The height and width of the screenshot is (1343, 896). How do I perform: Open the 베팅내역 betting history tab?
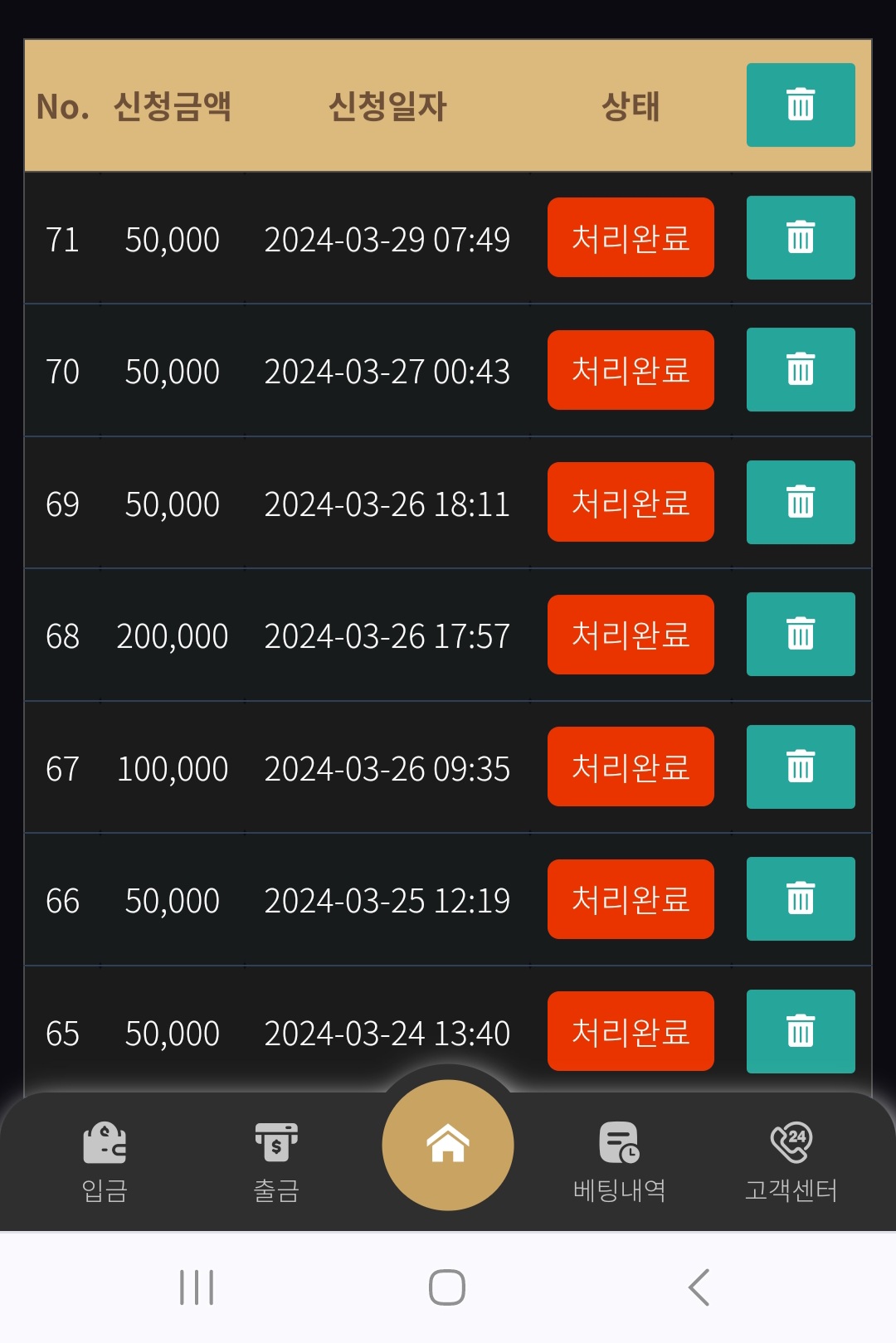pyautogui.click(x=619, y=1162)
